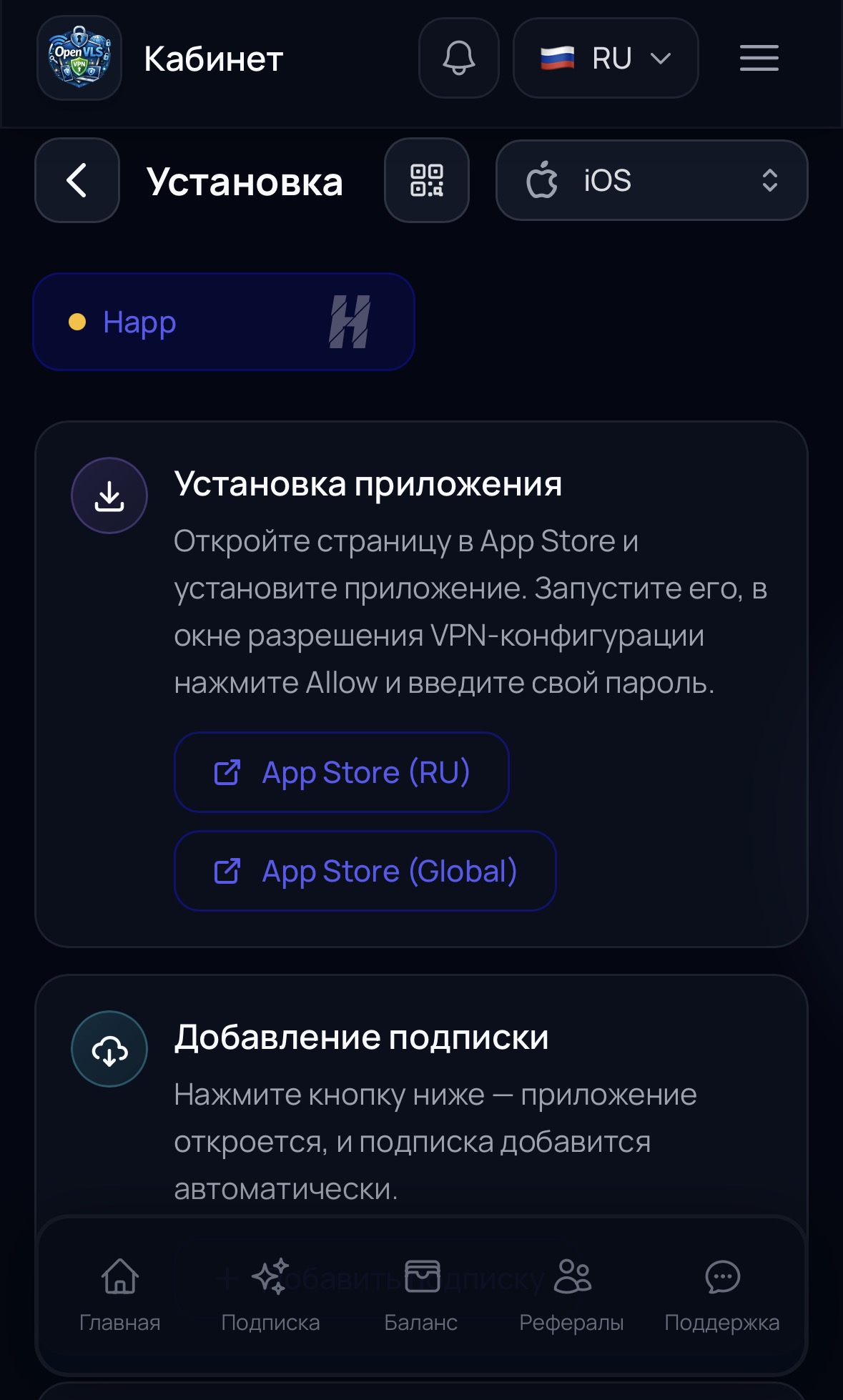Screen dimensions: 843x1400
Task: Click the cloud icon beside Добавление подписки
Action: click(x=109, y=1049)
